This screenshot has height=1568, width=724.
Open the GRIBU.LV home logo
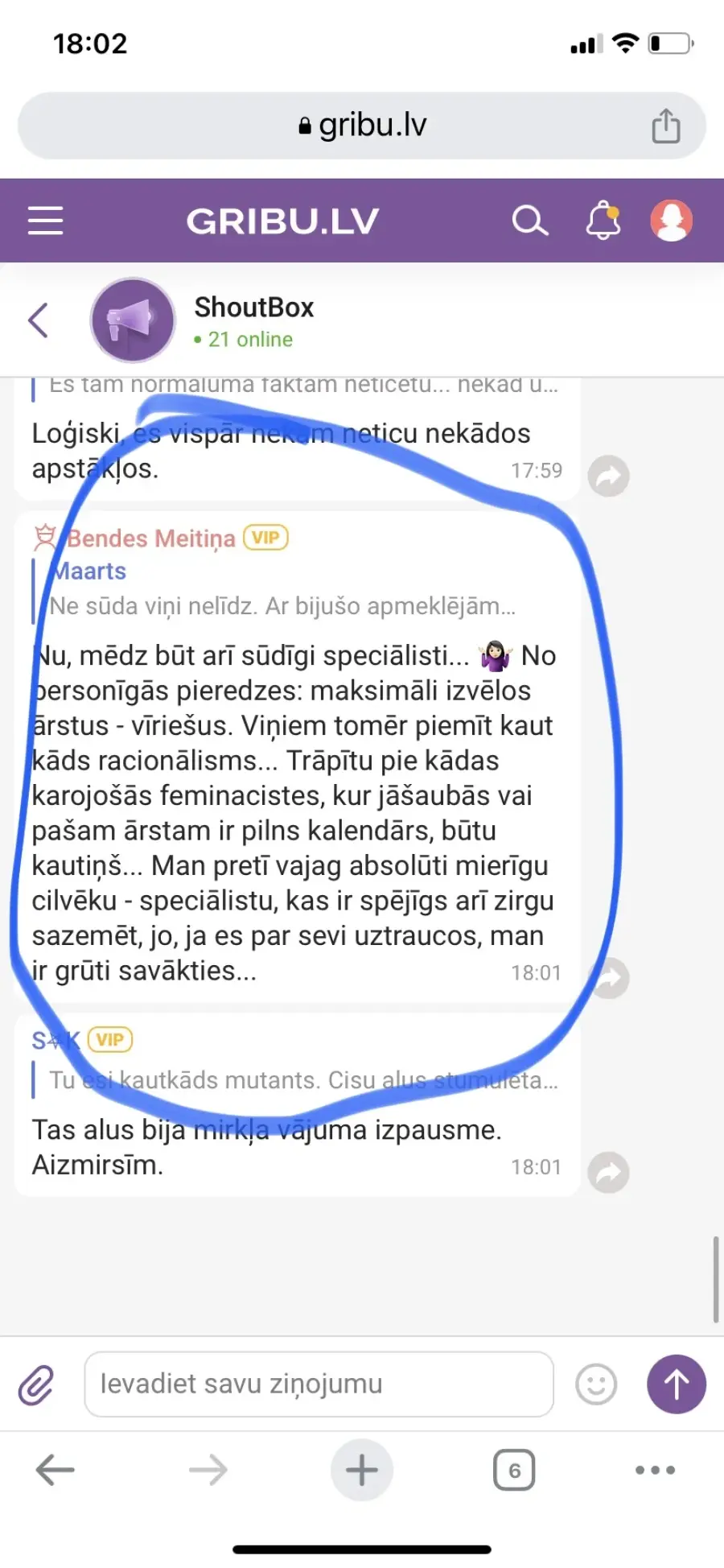pyautogui.click(x=282, y=221)
